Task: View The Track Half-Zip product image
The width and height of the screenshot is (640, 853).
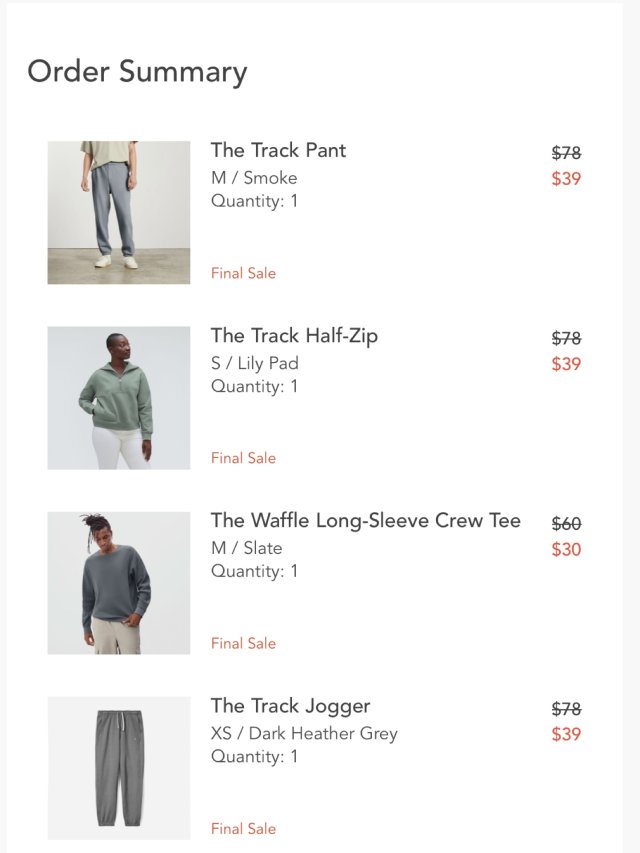Action: coord(118,397)
